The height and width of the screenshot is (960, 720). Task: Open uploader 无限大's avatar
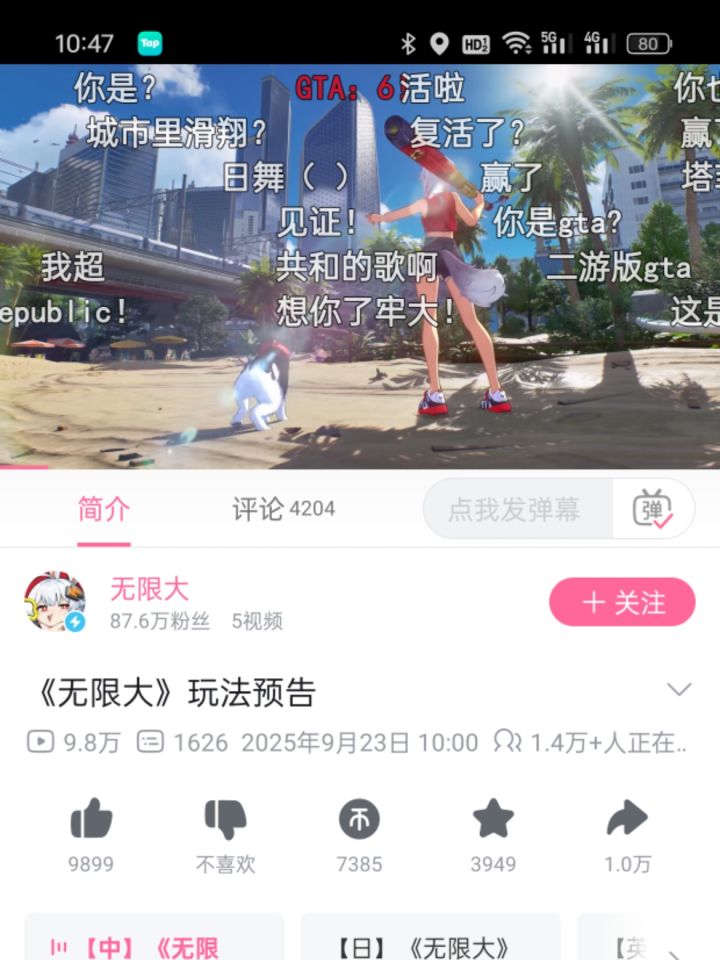[x=52, y=597]
